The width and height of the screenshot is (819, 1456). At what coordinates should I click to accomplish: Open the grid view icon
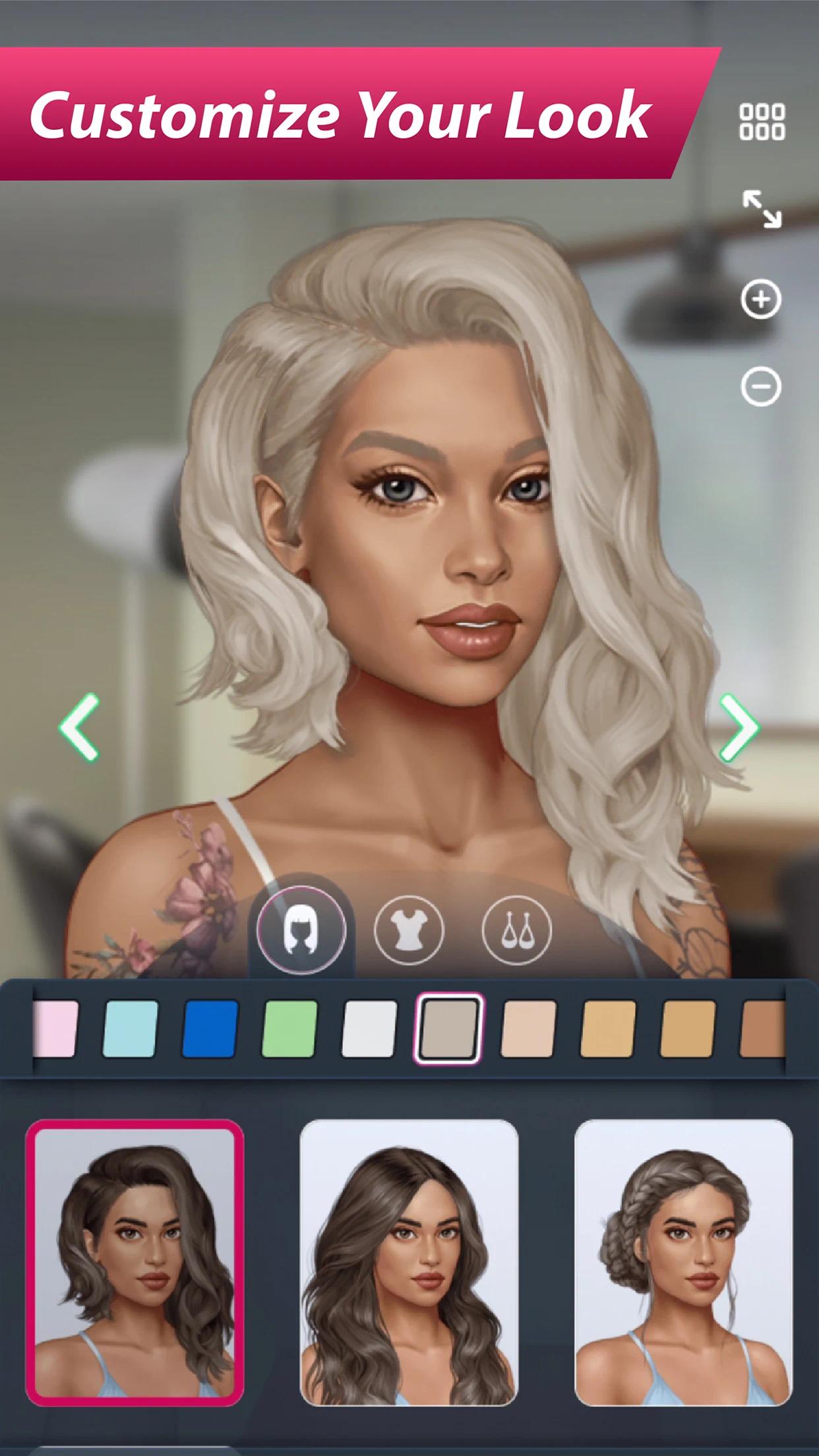(762, 121)
